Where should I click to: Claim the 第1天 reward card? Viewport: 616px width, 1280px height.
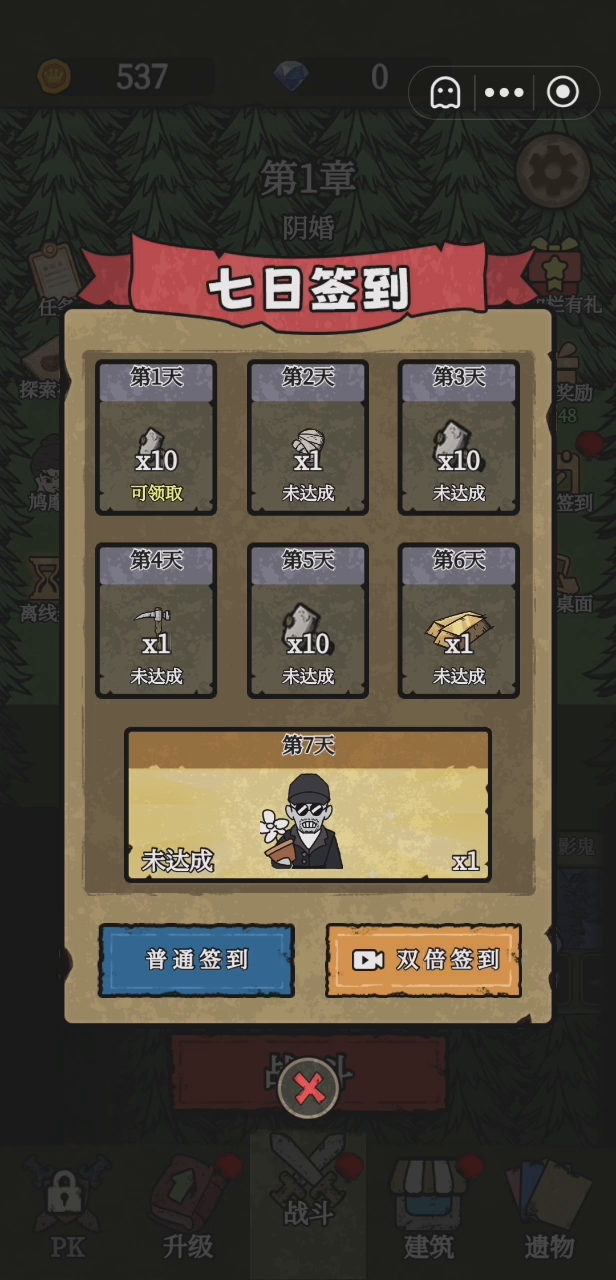156,437
